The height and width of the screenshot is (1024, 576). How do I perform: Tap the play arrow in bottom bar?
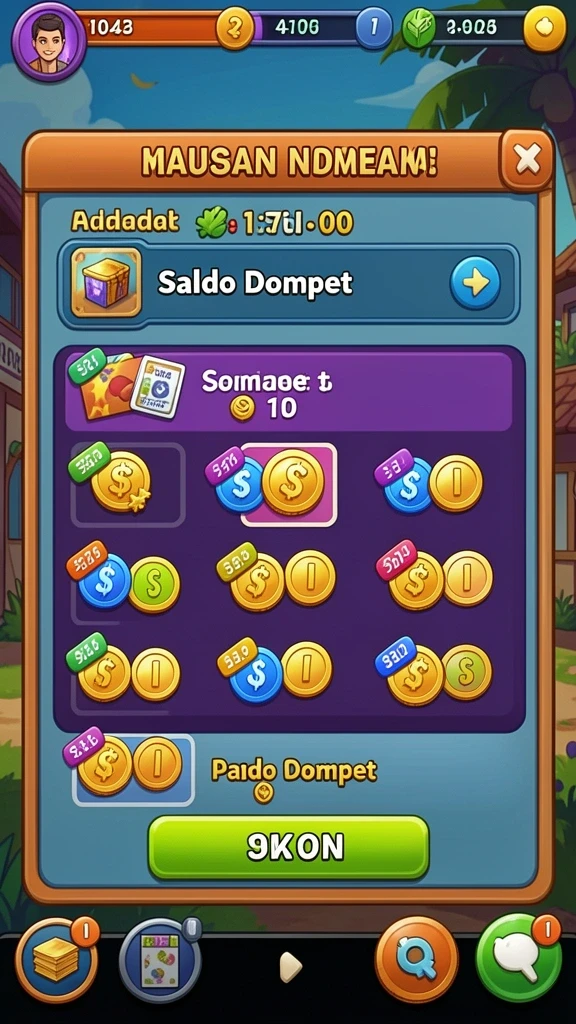291,967
